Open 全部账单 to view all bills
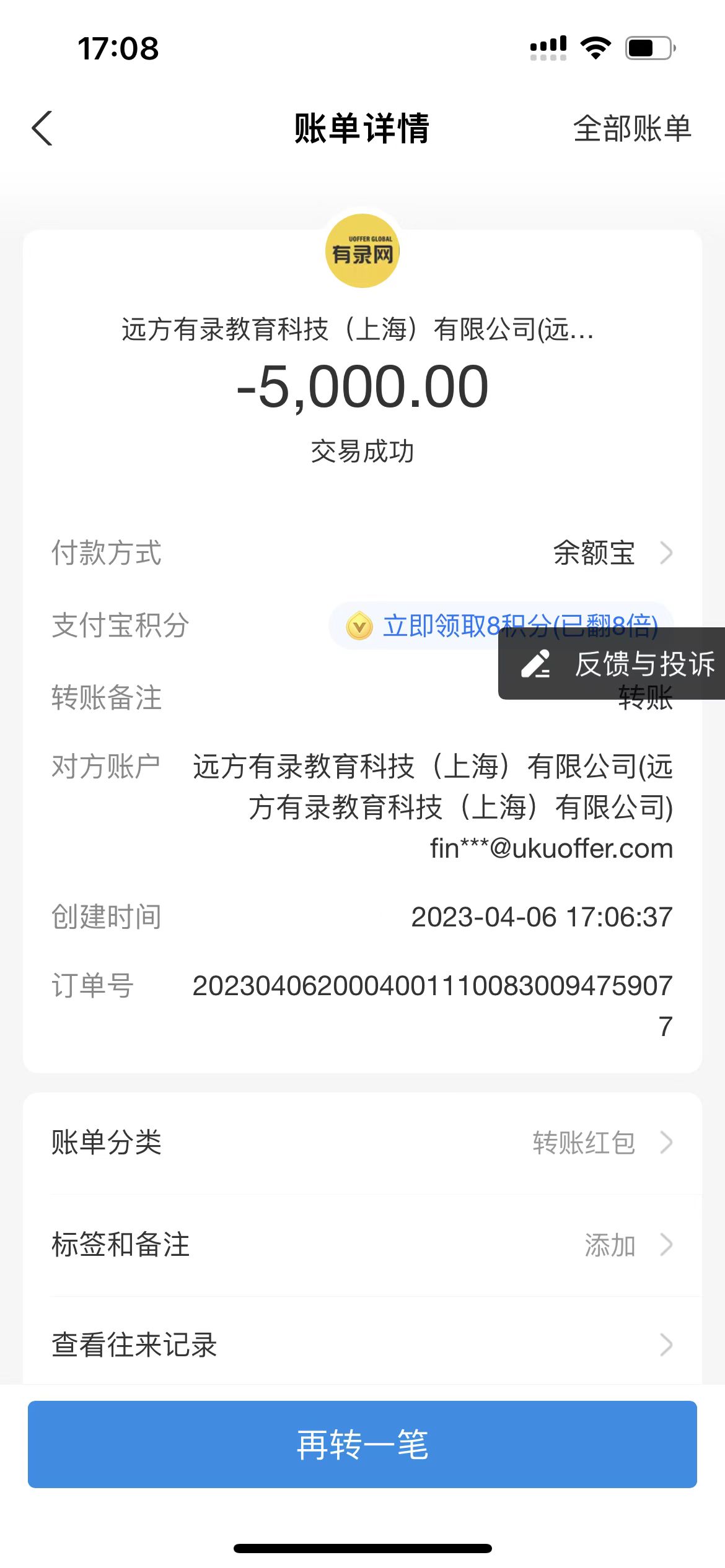 631,129
